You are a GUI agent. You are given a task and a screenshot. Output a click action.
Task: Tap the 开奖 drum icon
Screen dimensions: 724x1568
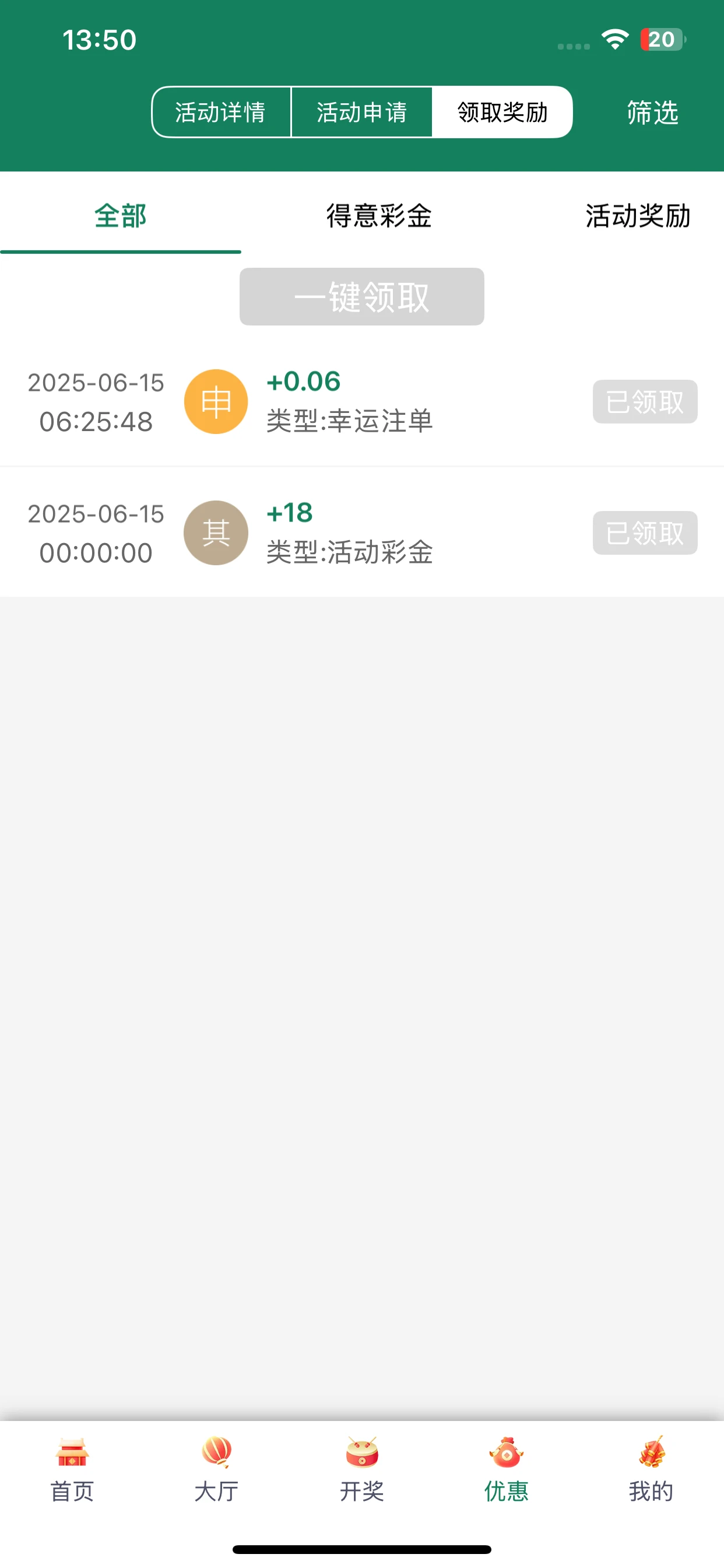coord(361,1458)
